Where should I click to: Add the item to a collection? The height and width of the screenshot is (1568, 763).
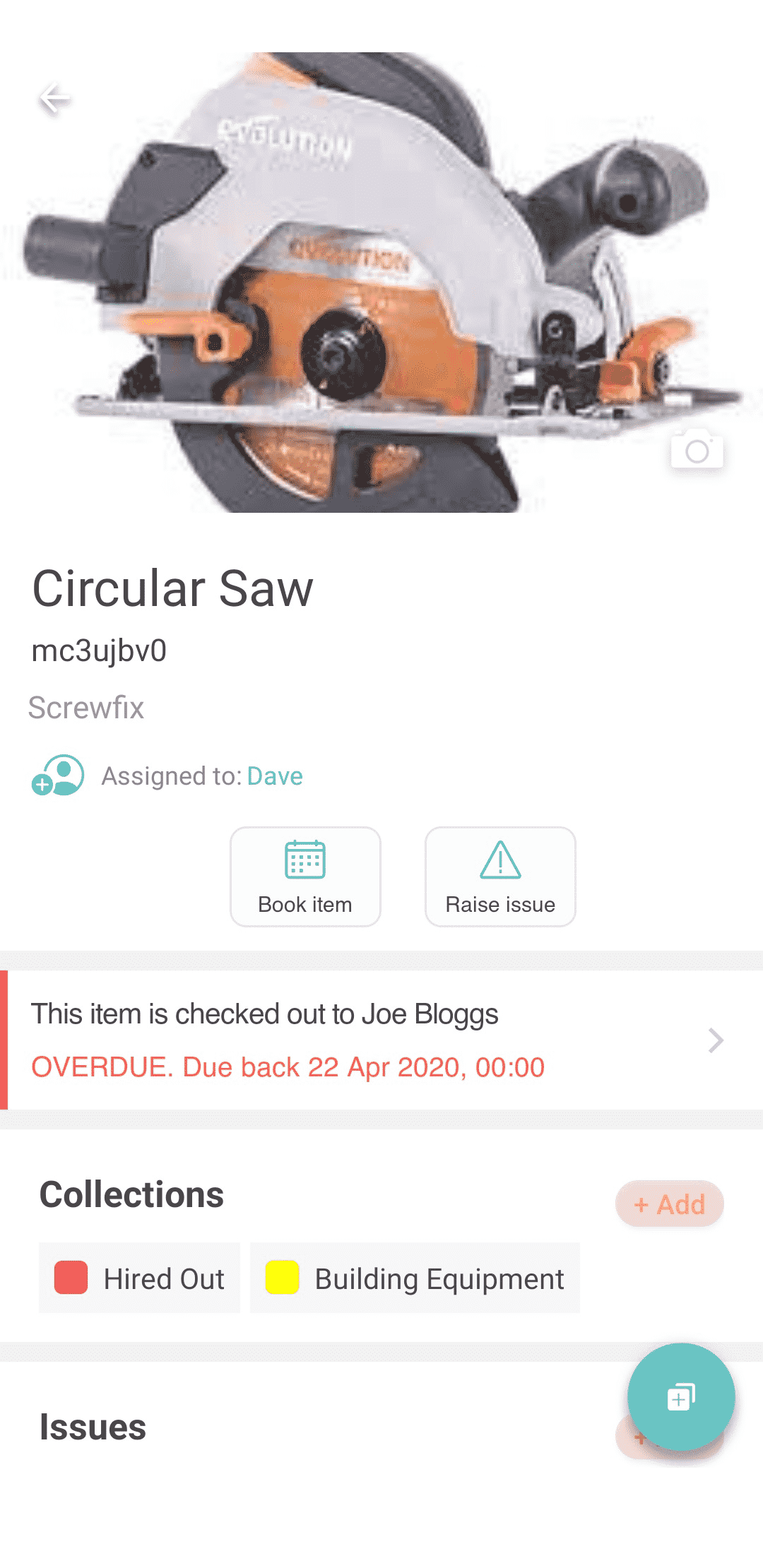669,1204
